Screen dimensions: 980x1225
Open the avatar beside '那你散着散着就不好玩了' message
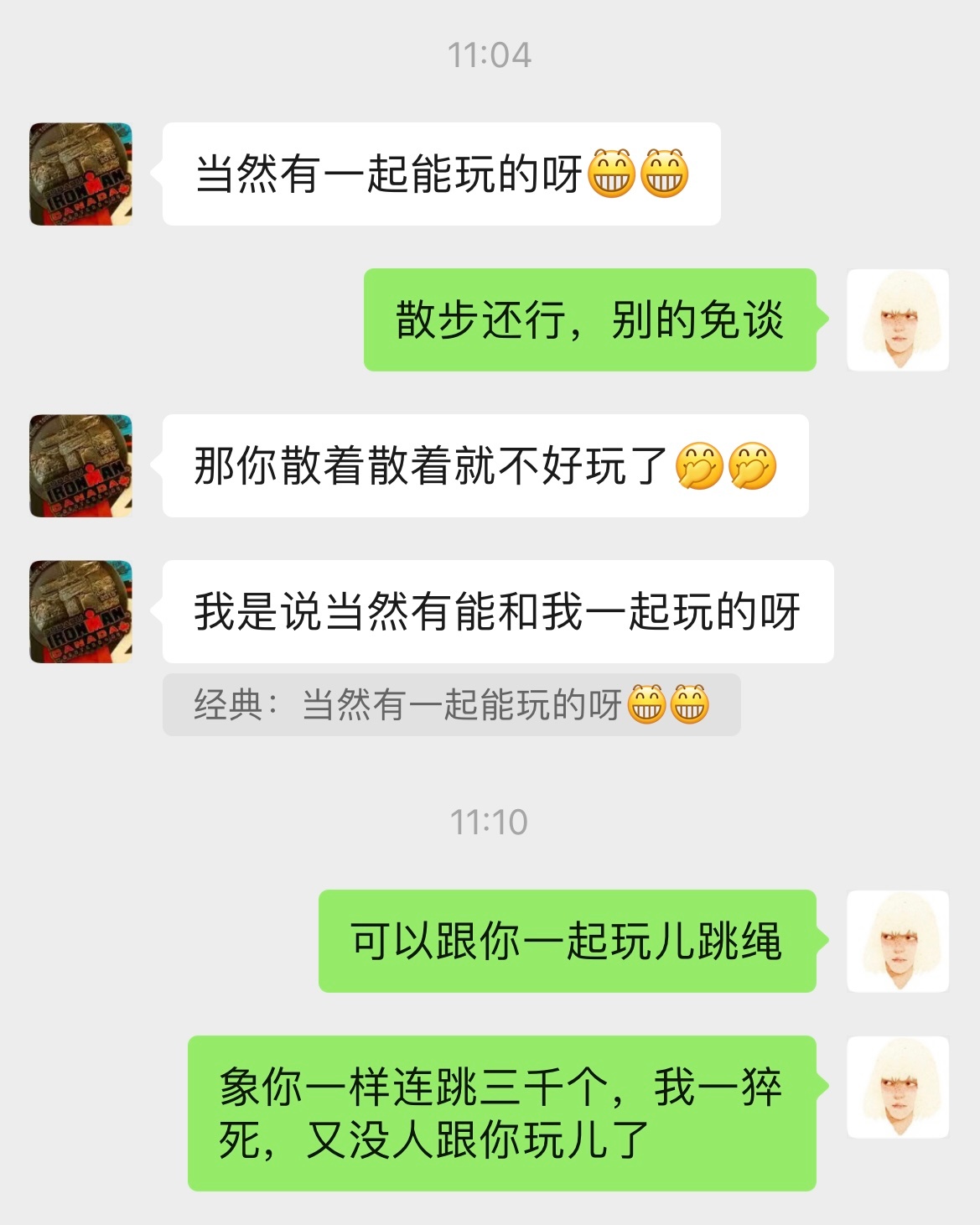coord(80,465)
